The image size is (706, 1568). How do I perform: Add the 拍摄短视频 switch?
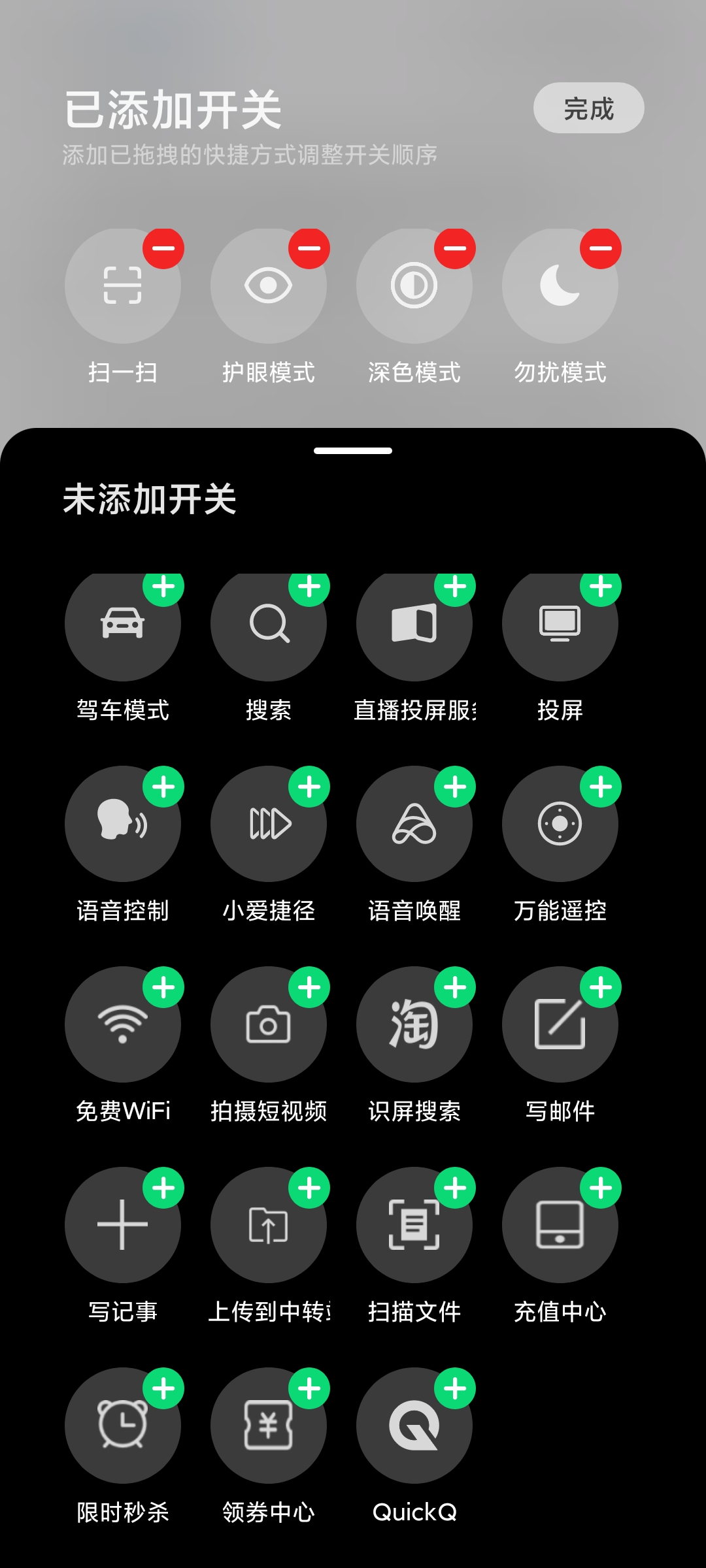click(309, 987)
